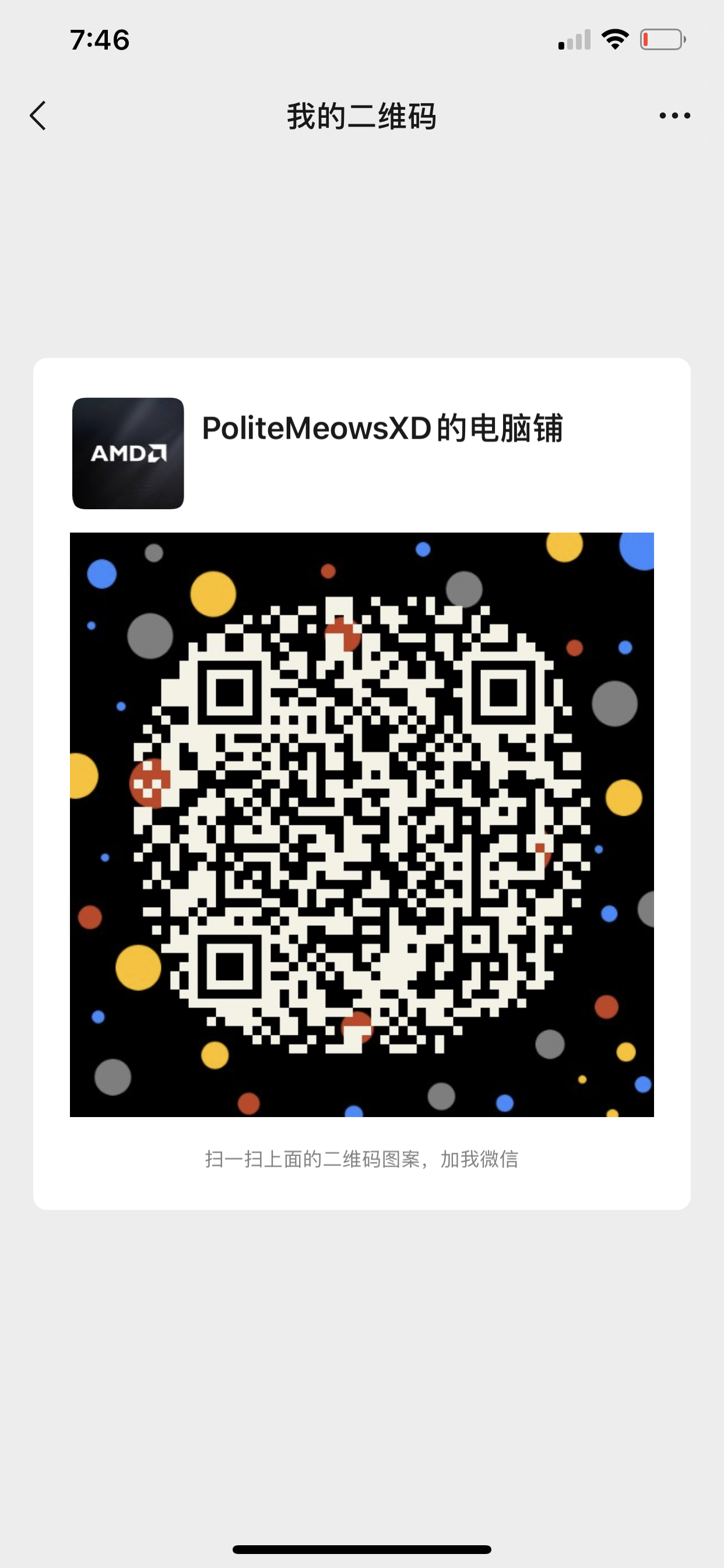Go back from My QR Code page
The height and width of the screenshot is (1568, 724).
[x=38, y=116]
